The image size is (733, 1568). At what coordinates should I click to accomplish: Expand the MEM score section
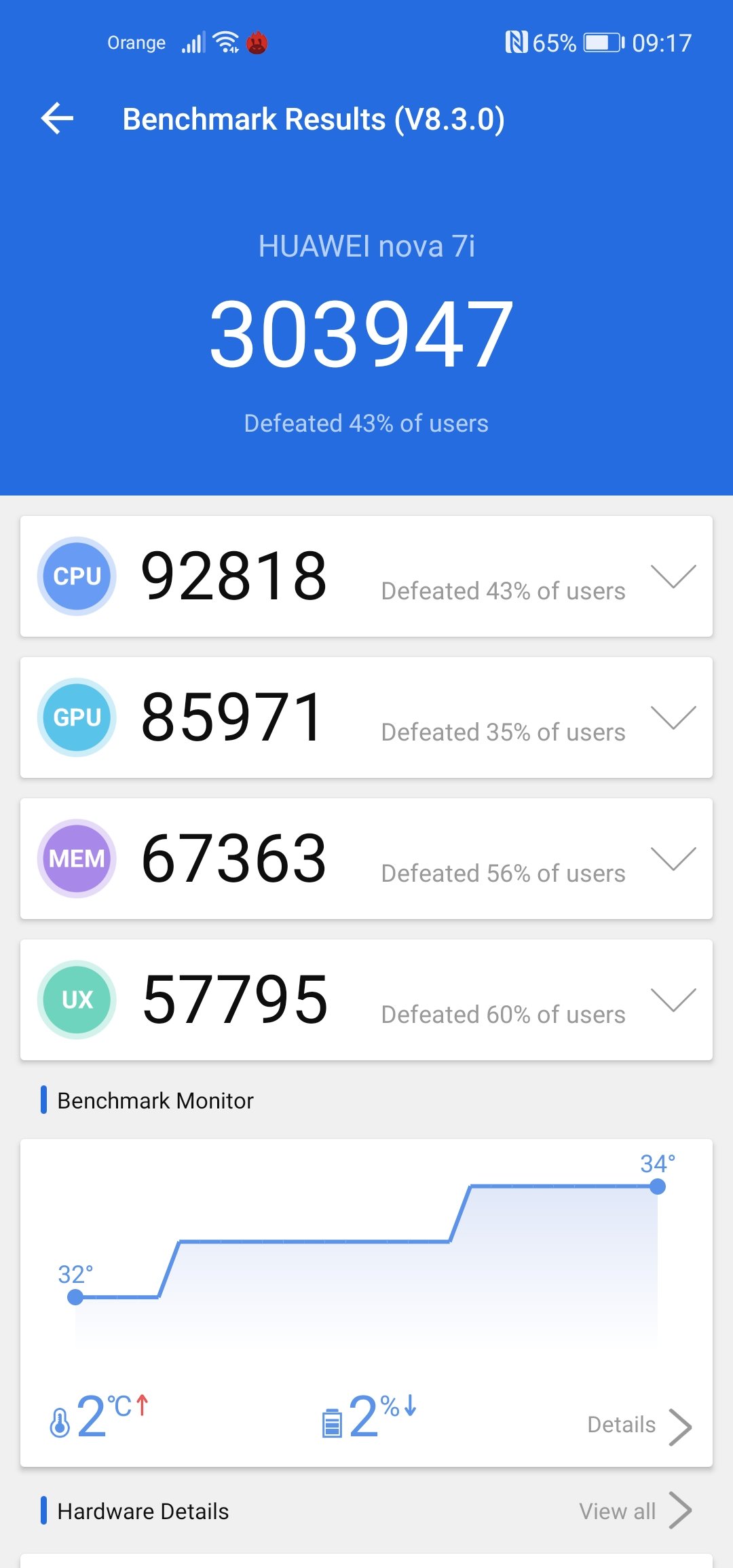click(x=673, y=859)
